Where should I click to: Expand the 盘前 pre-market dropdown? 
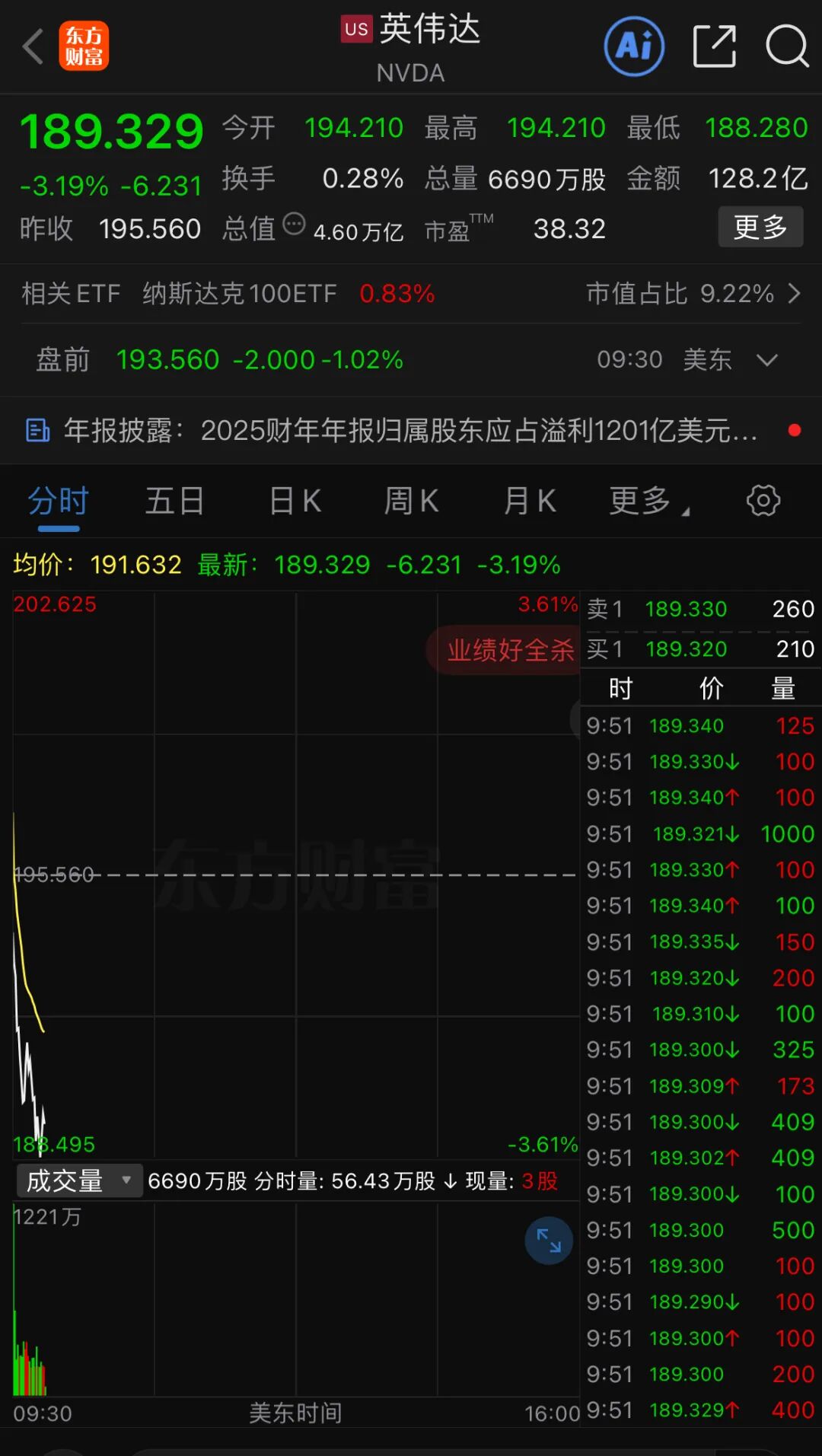[x=767, y=359]
